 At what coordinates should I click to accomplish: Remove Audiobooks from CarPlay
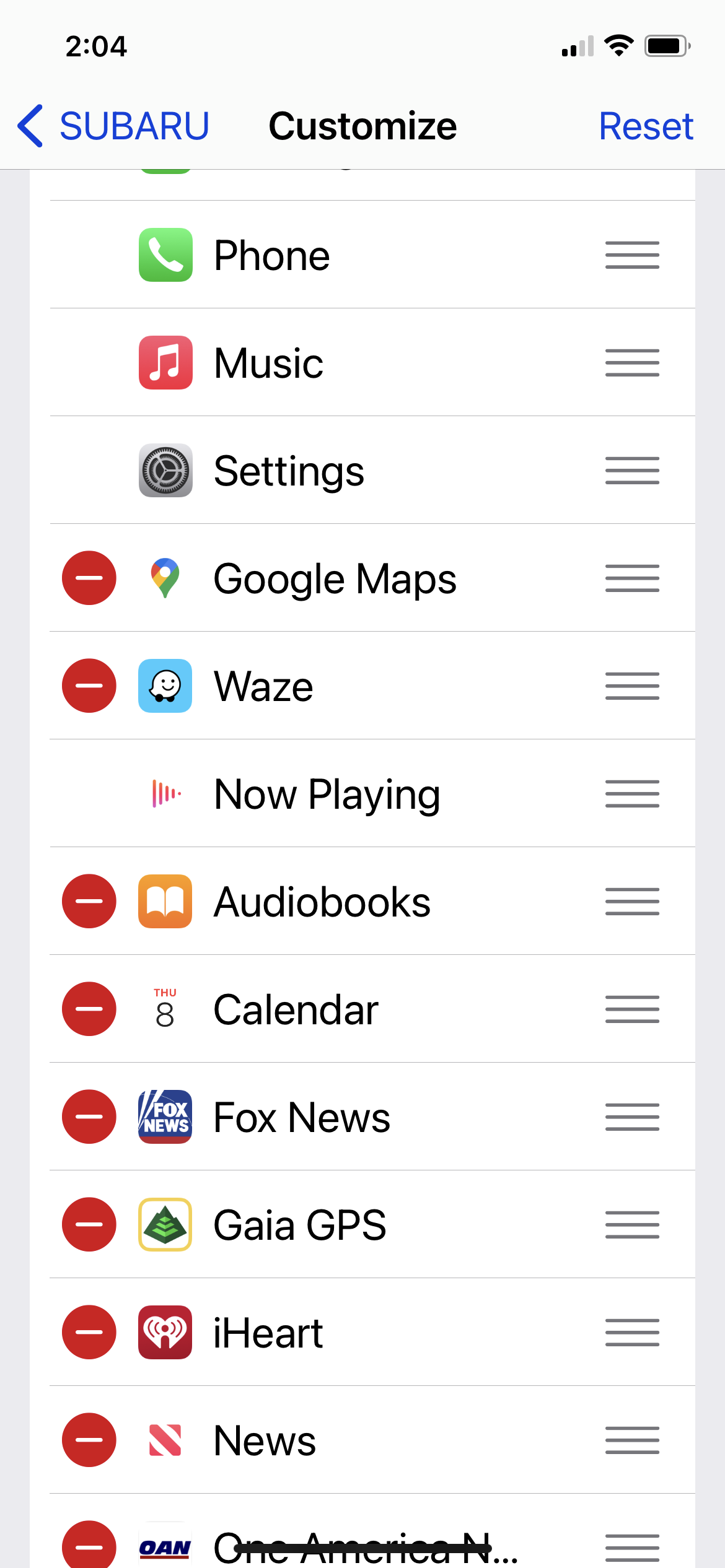coord(89,901)
